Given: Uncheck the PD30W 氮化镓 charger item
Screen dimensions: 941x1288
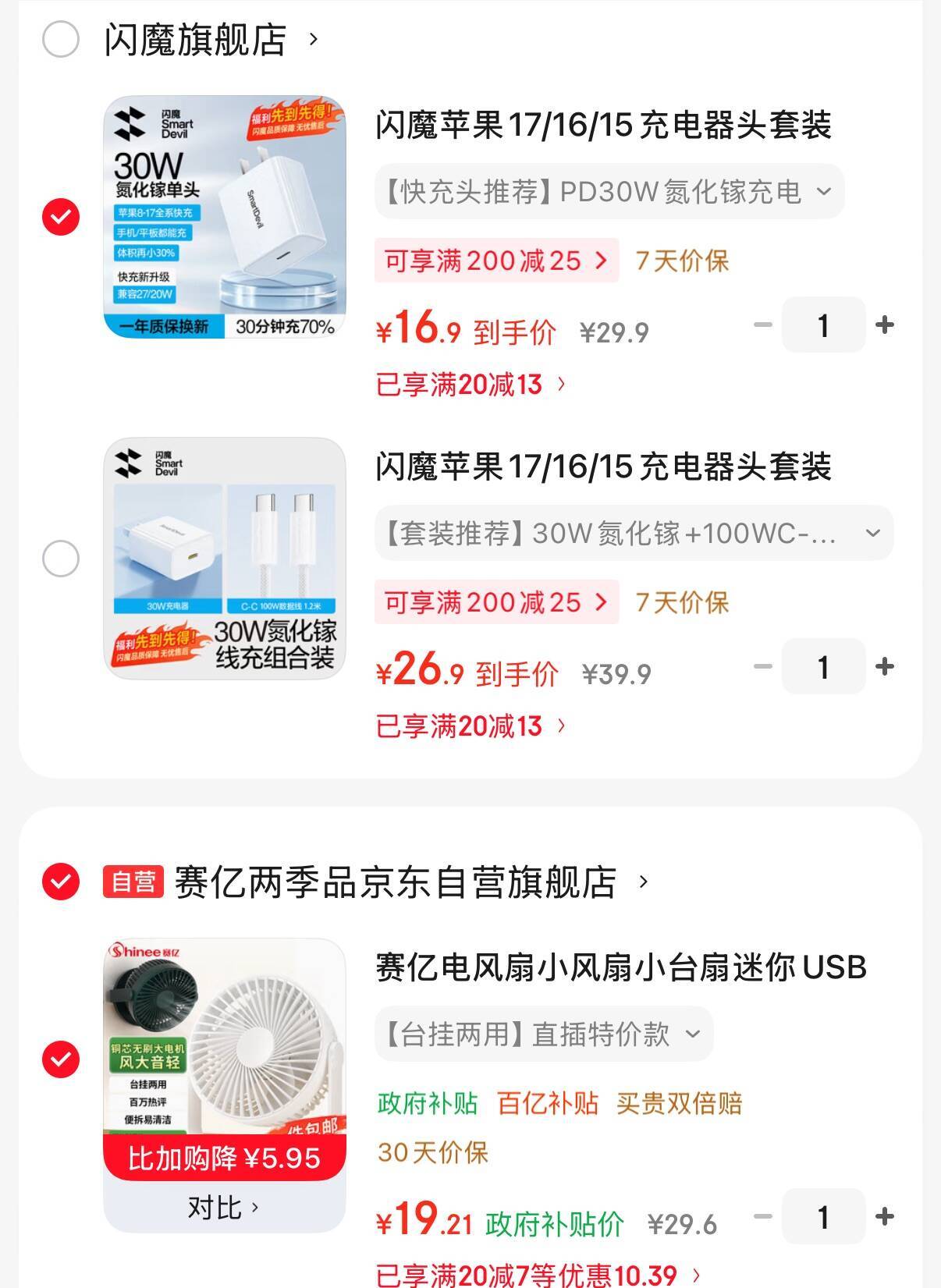Looking at the screenshot, I should pos(61,217).
